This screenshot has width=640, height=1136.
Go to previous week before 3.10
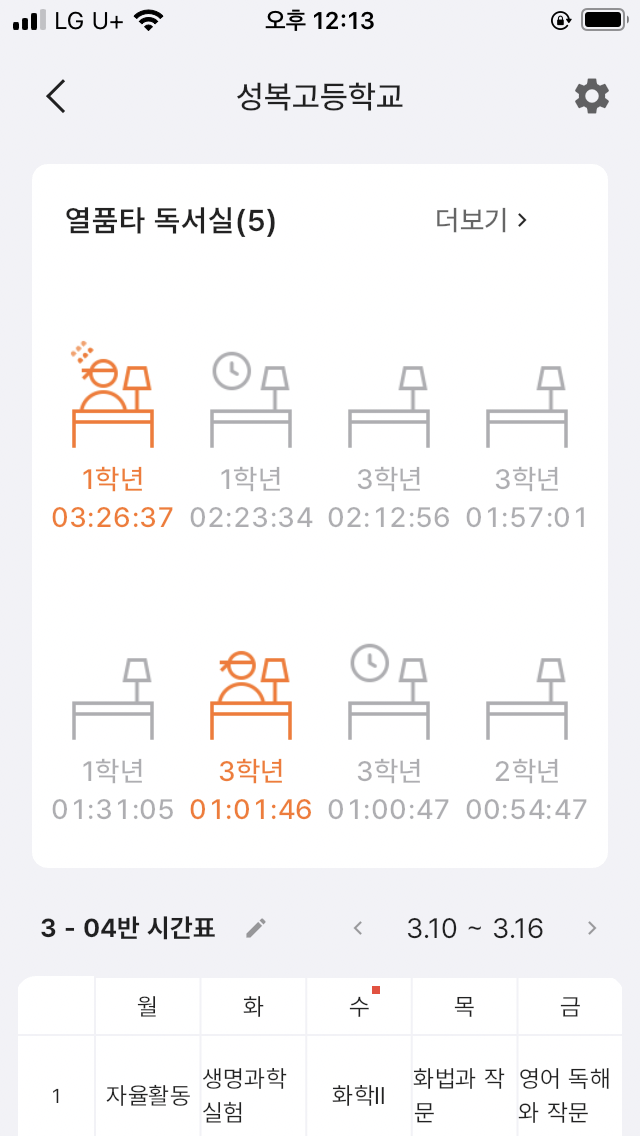(358, 929)
